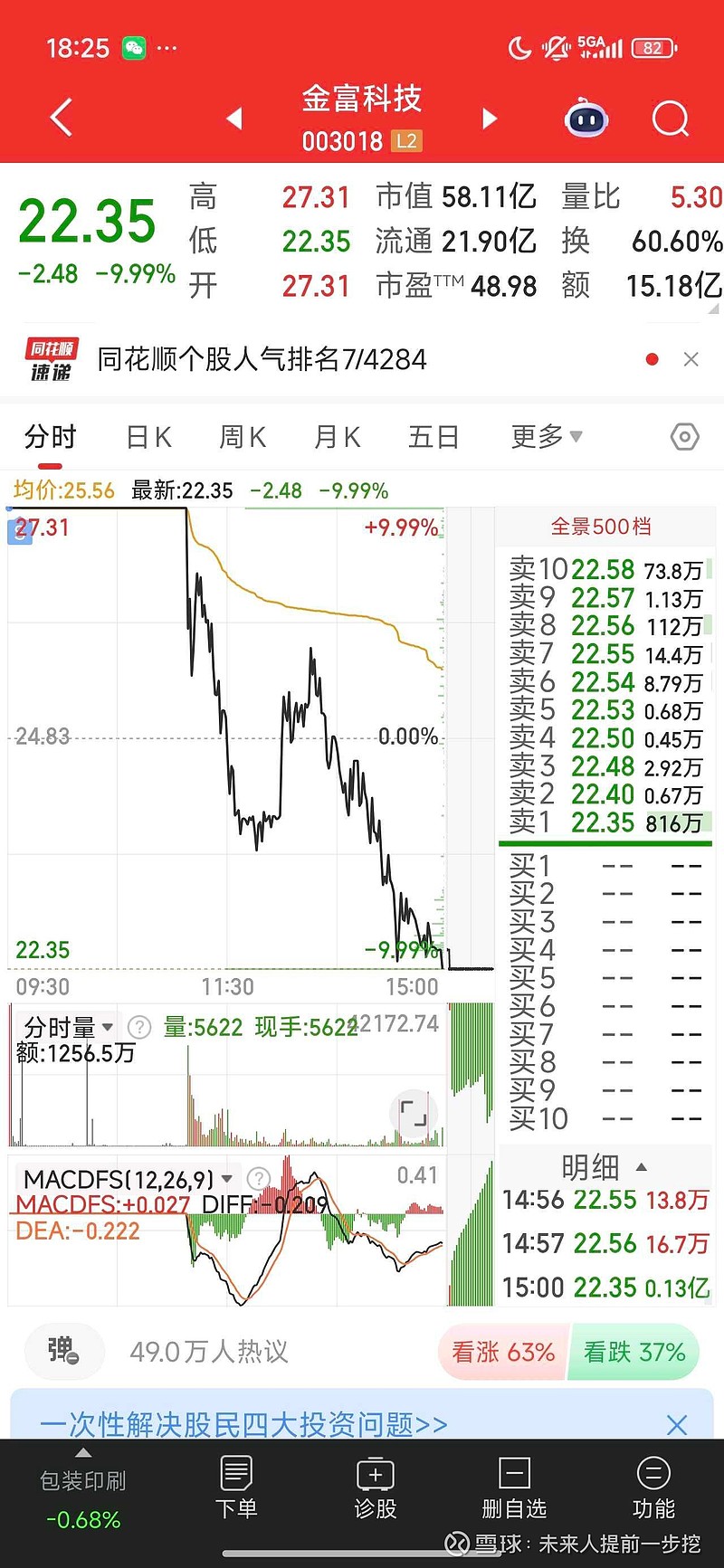Tap the back arrow in the title bar
The width and height of the screenshot is (724, 1568).
(60, 118)
